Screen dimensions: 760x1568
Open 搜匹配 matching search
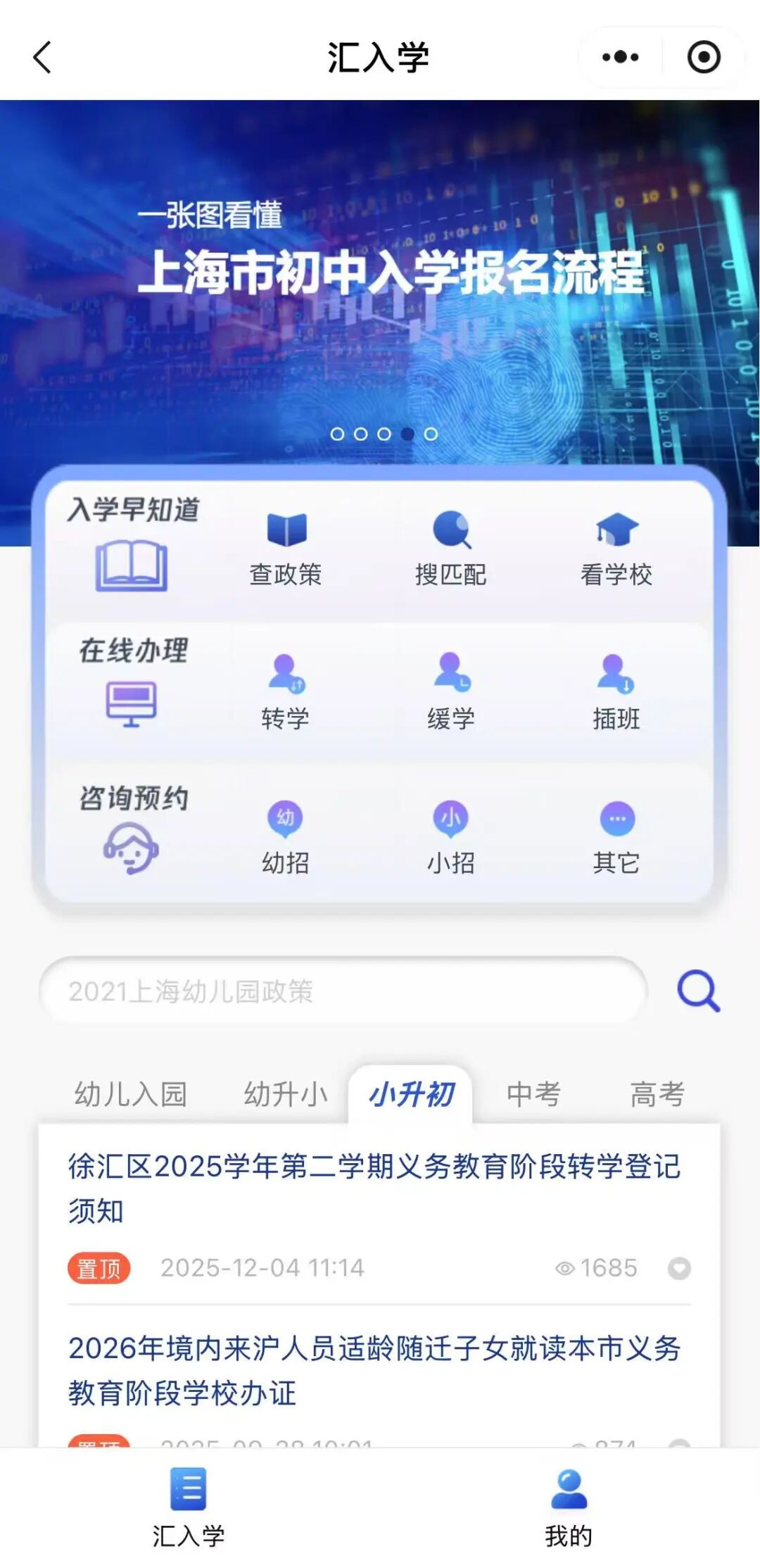coord(451,549)
